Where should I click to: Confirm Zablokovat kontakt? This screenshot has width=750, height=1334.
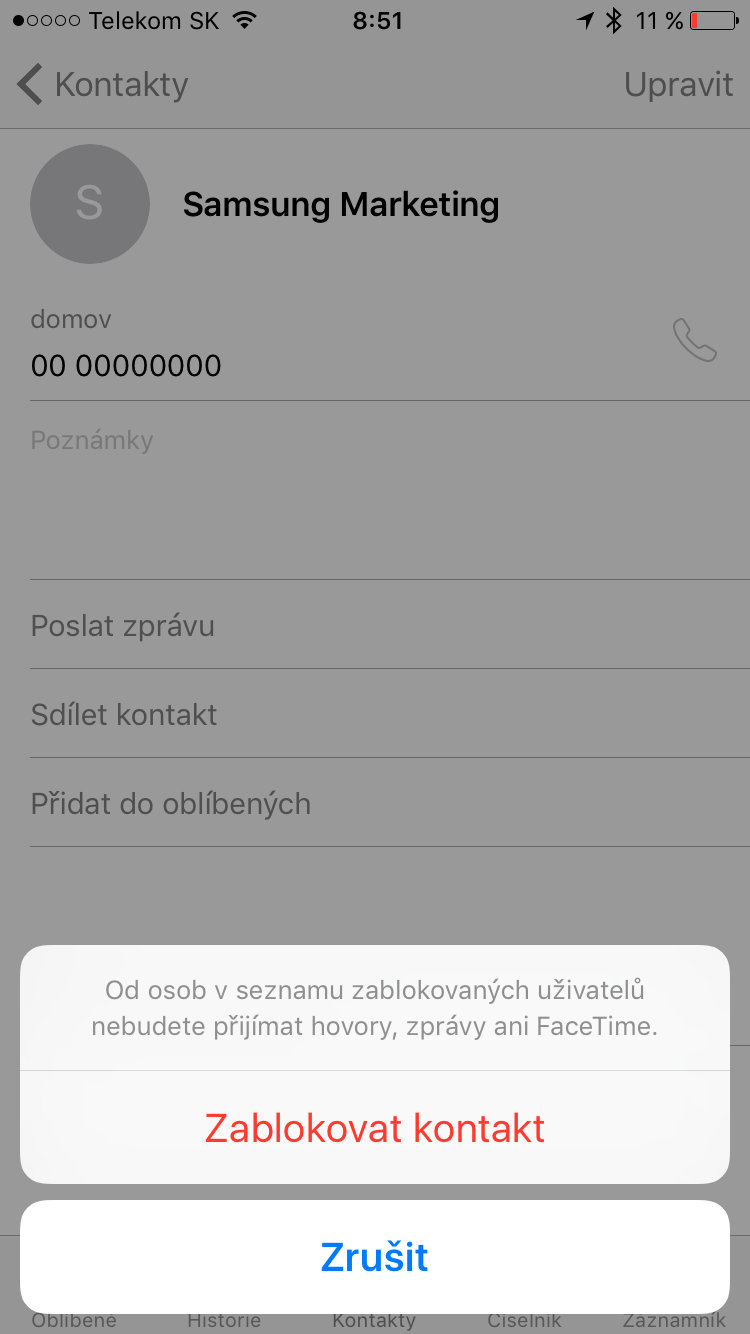pos(375,1128)
